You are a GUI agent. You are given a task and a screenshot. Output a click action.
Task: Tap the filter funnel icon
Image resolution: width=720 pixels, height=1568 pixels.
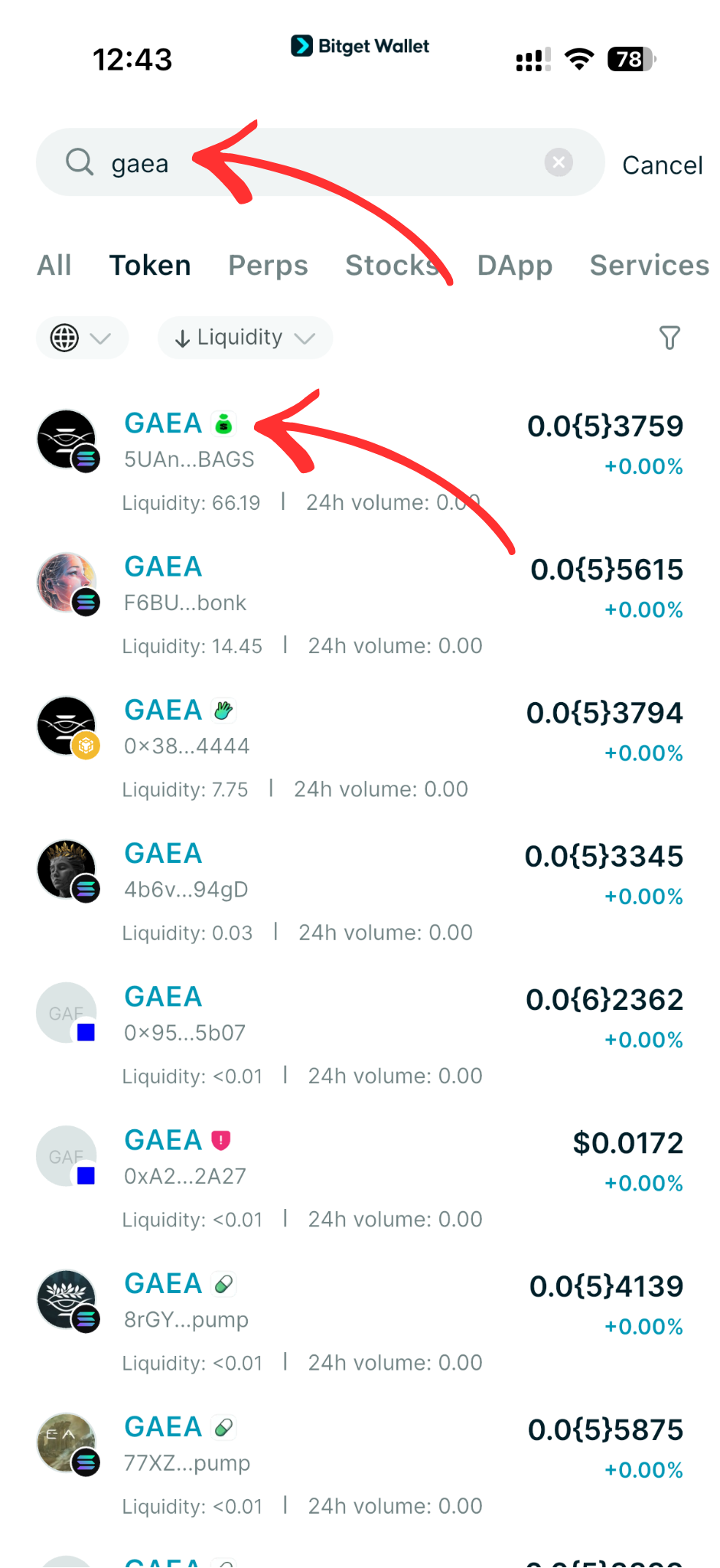(670, 338)
